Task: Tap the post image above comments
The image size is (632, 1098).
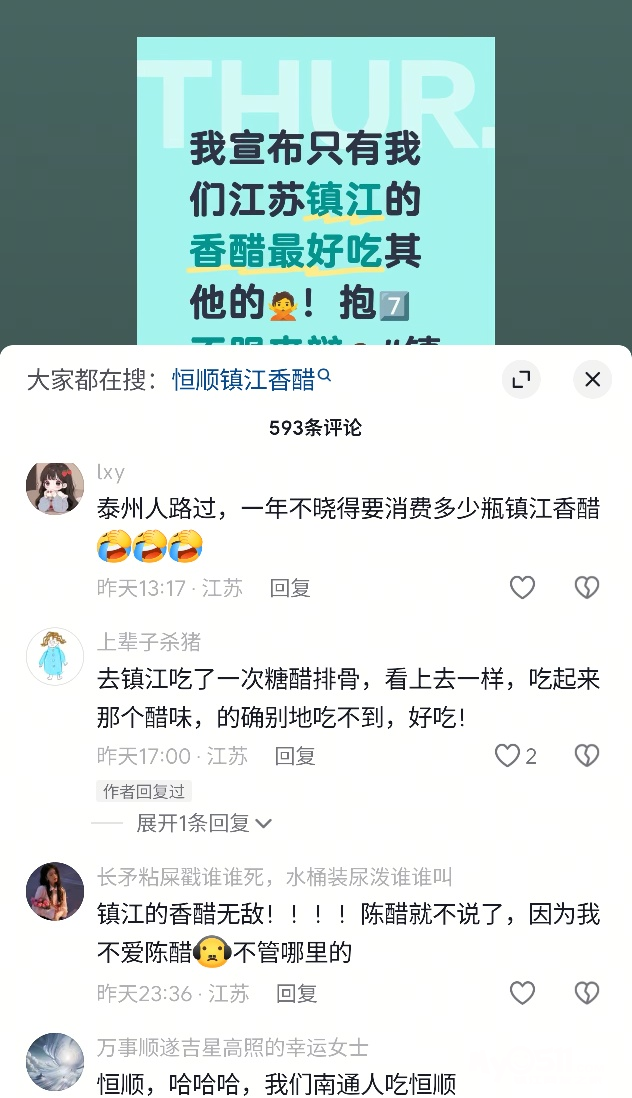Action: click(x=315, y=190)
